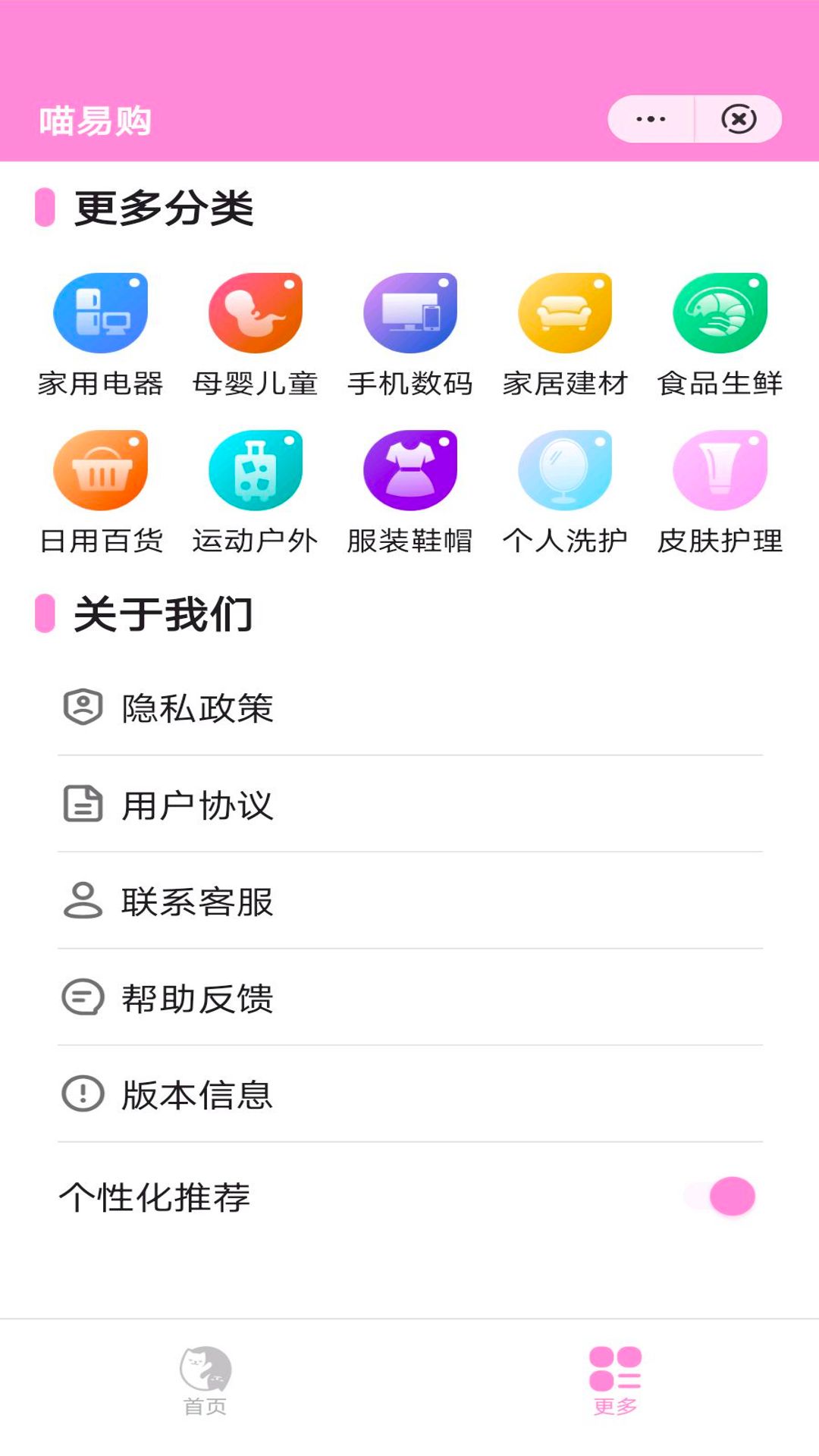This screenshot has height=1456, width=819.
Task: Close the 喵易购 mini-program
Action: [738, 118]
